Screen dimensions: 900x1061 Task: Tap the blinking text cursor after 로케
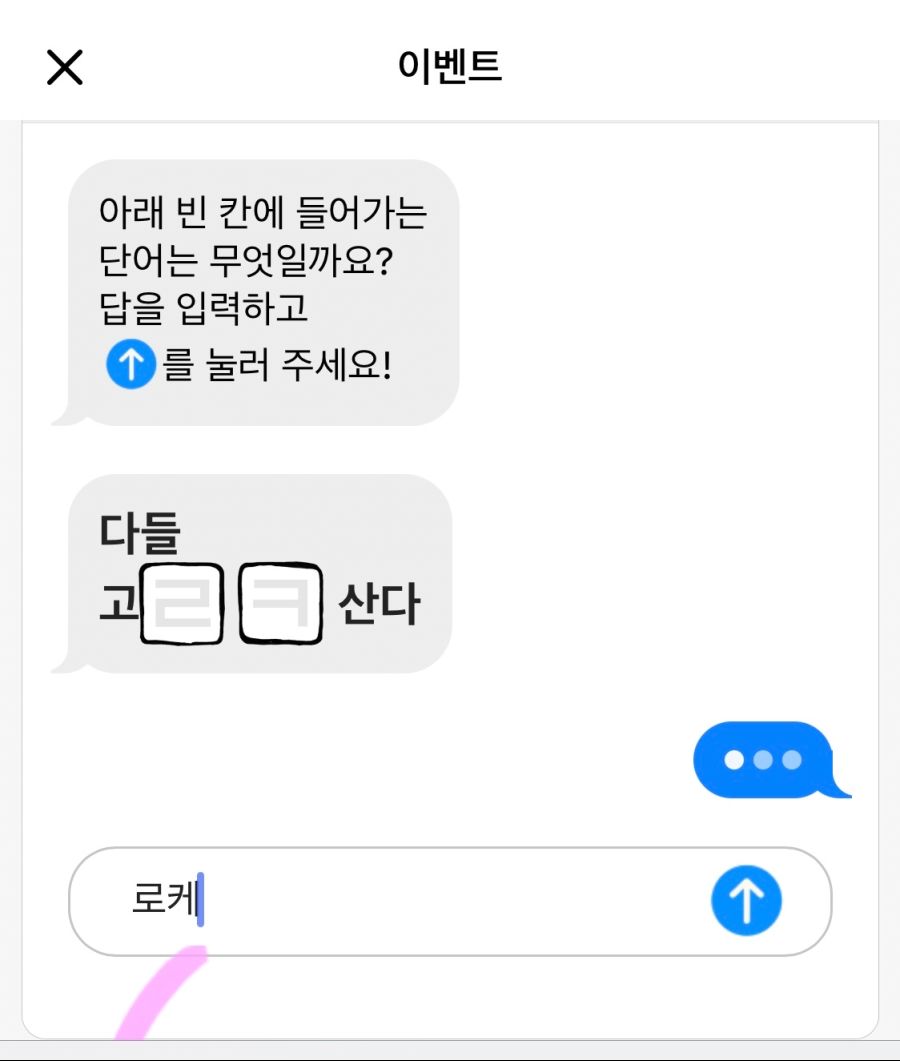tap(201, 898)
